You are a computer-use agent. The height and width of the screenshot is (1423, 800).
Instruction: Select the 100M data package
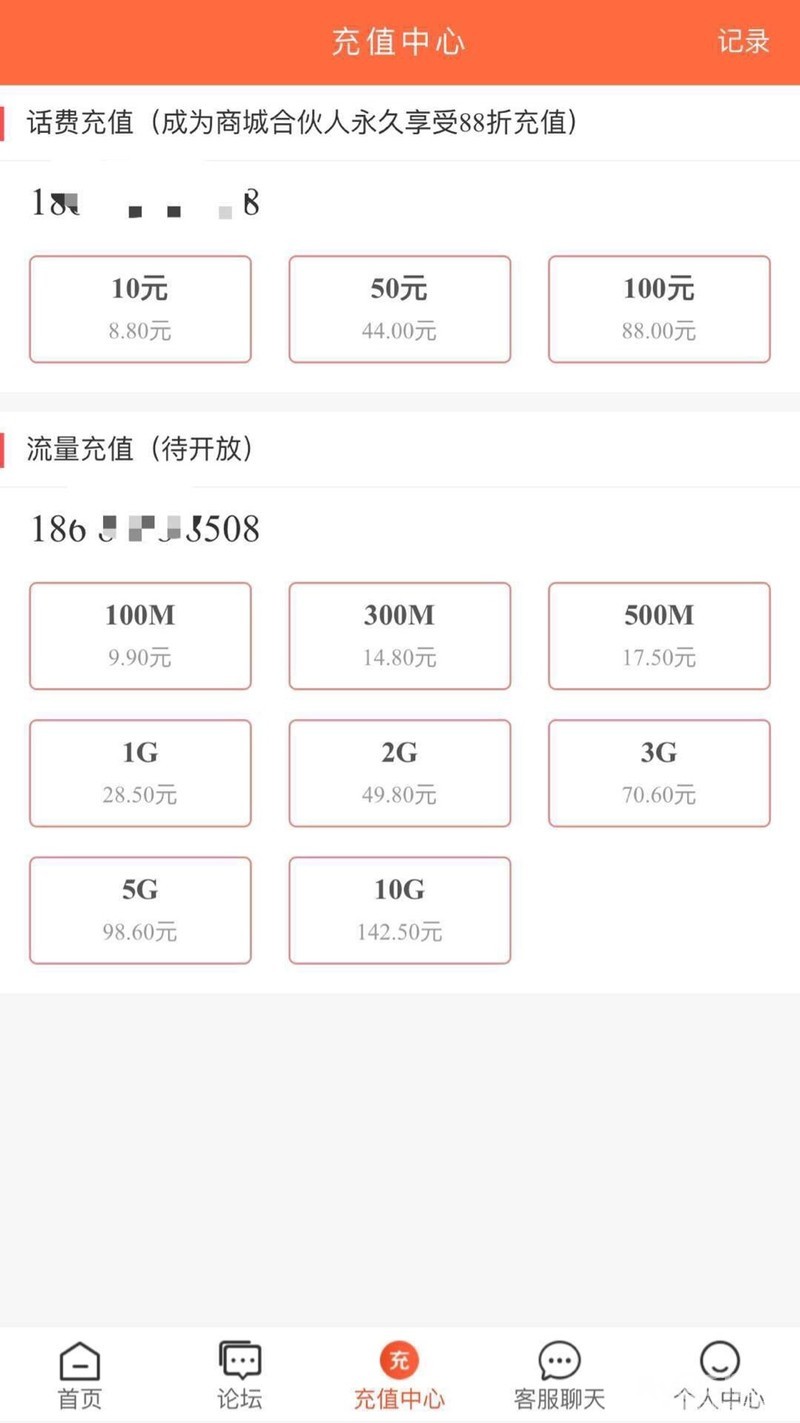[140, 636]
